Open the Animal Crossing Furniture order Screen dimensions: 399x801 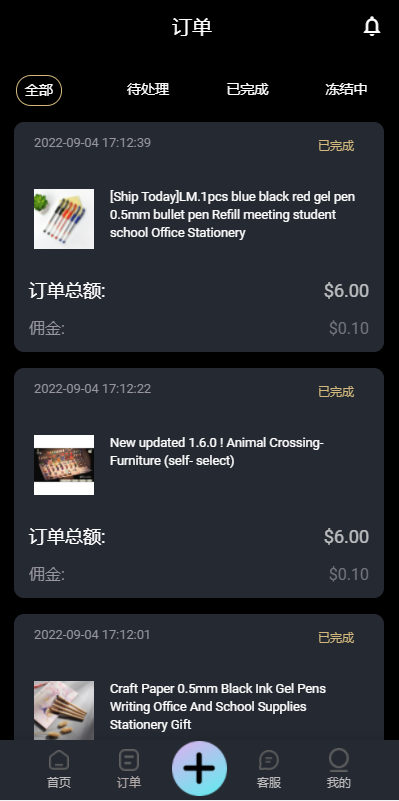(199, 483)
